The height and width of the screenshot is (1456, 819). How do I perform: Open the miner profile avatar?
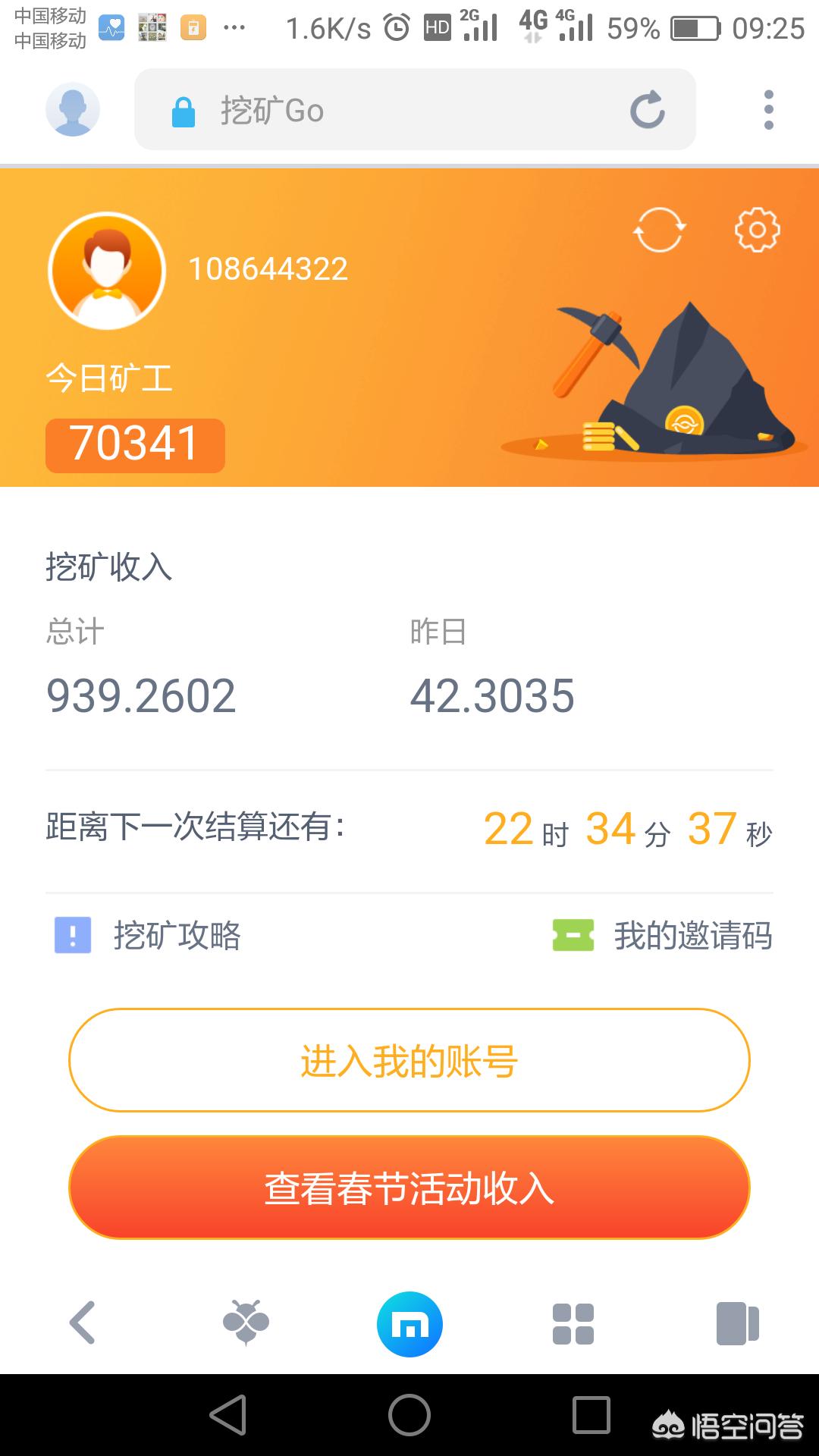(x=107, y=271)
